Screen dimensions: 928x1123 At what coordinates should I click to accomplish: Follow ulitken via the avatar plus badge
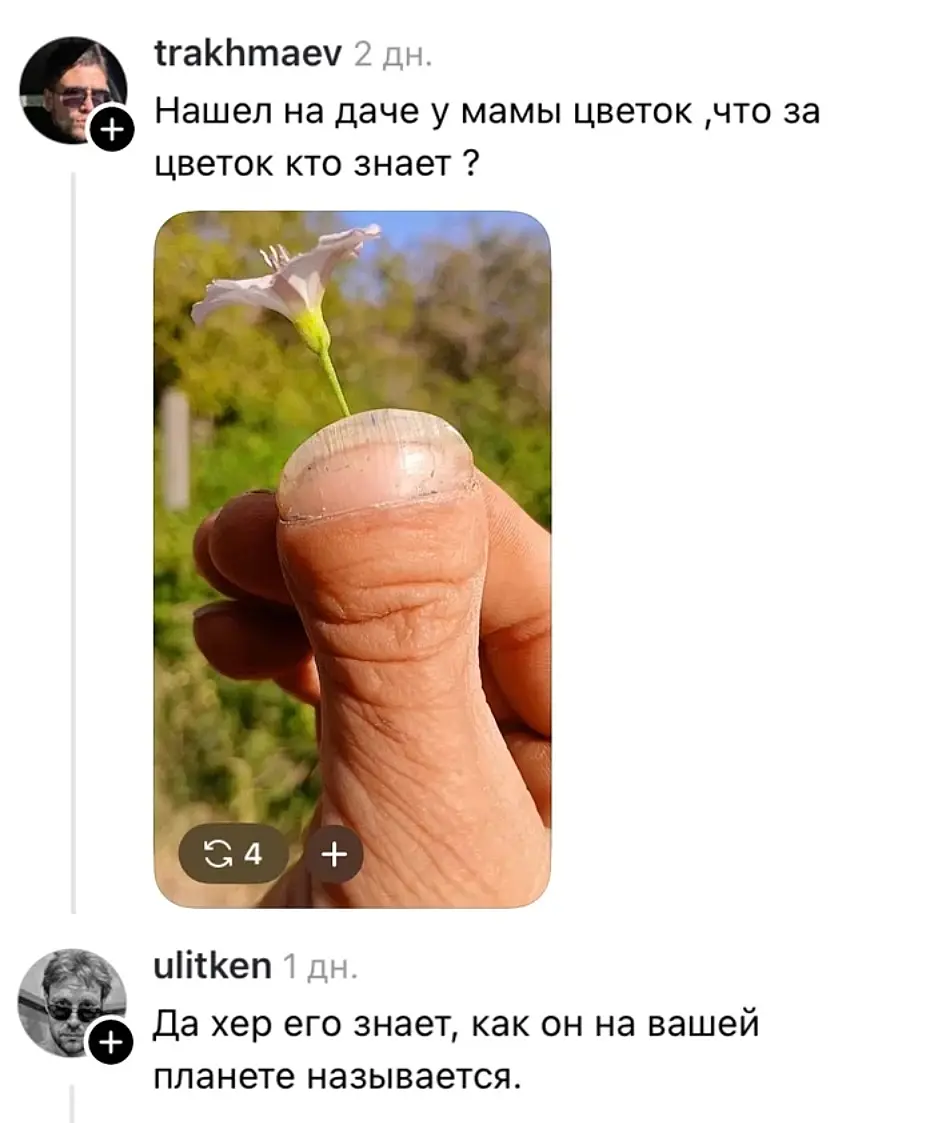coord(111,1043)
